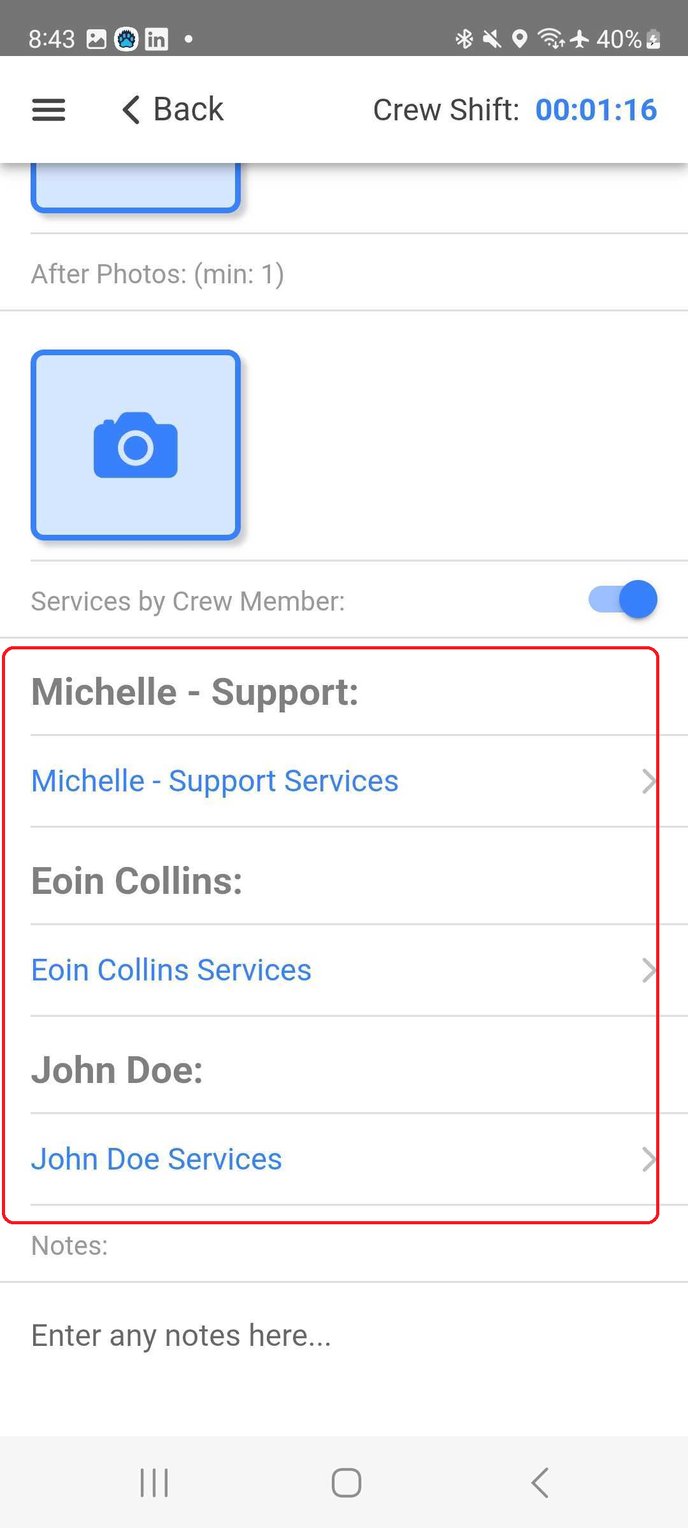The height and width of the screenshot is (1528, 688).
Task: Open Eoin Collins Services
Action: (x=344, y=970)
